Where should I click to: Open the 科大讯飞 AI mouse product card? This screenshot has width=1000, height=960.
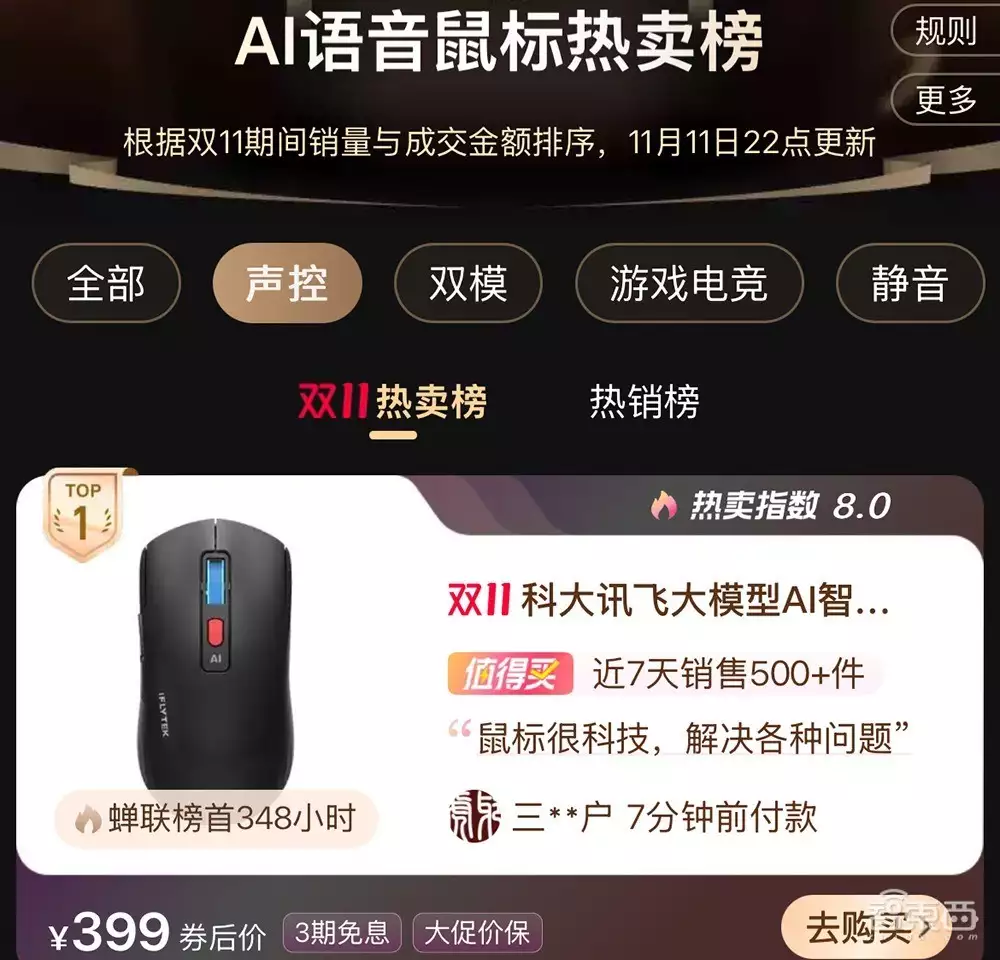click(x=667, y=603)
